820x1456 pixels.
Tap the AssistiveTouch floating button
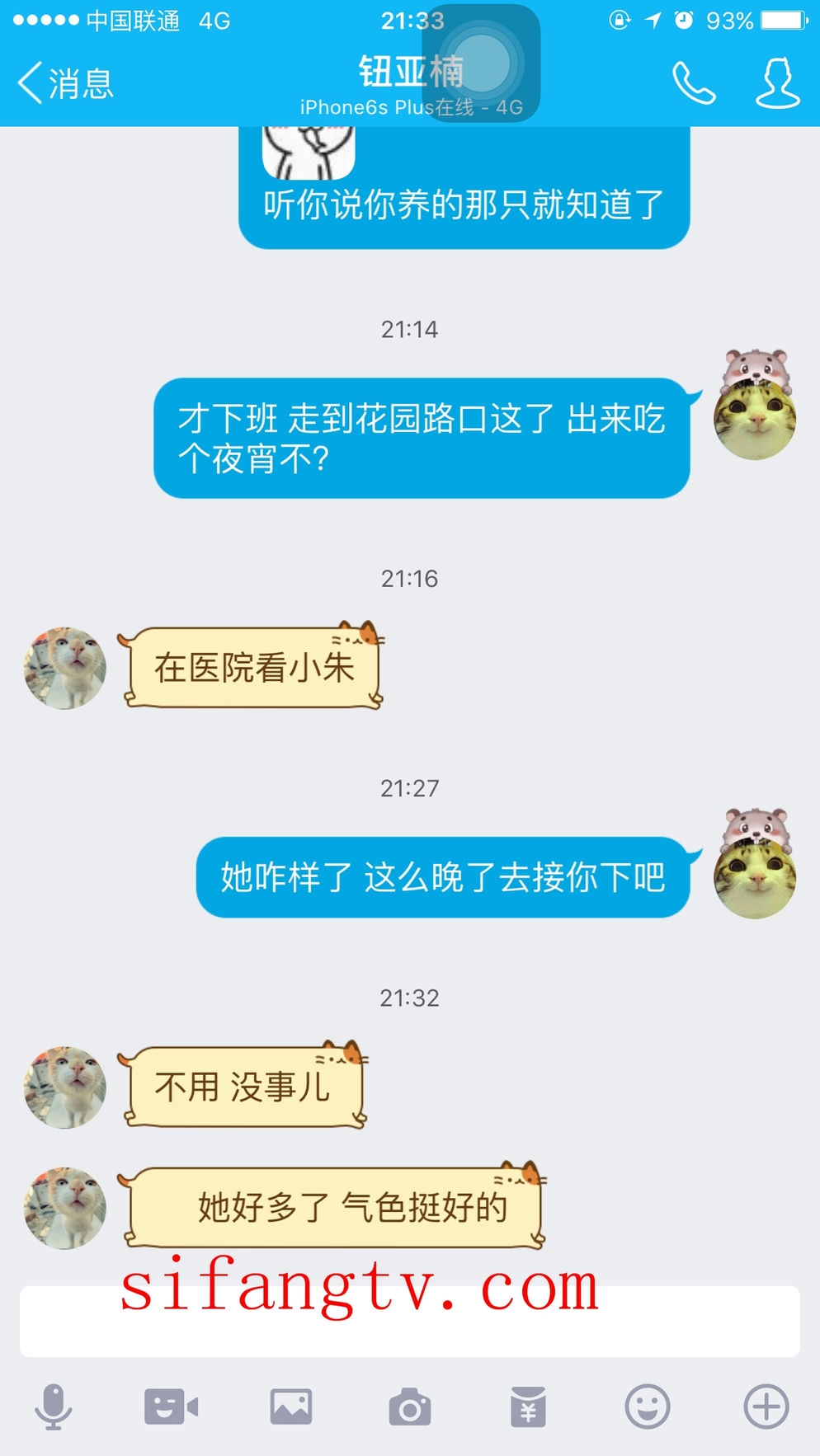[482, 63]
